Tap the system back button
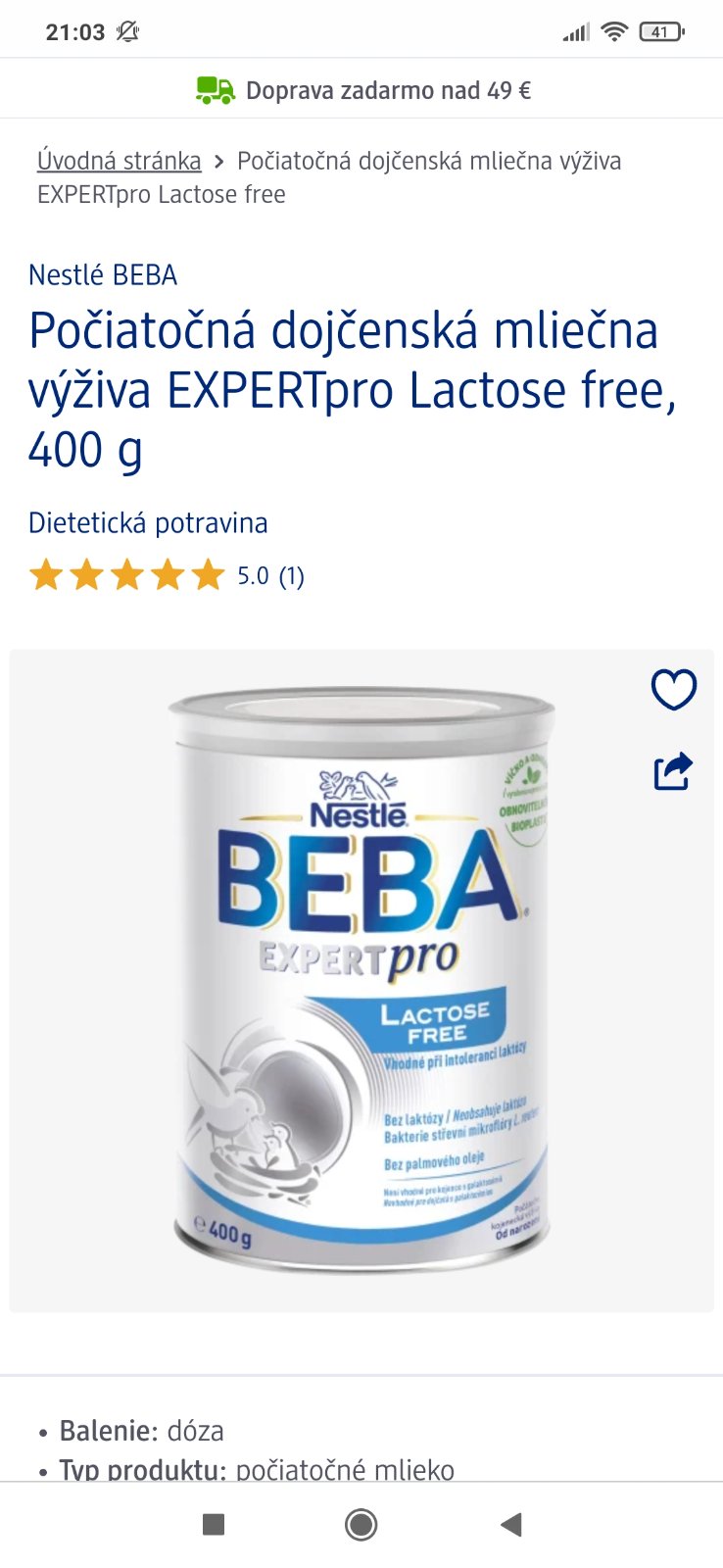This screenshot has height=1568, width=723. coord(510,1524)
